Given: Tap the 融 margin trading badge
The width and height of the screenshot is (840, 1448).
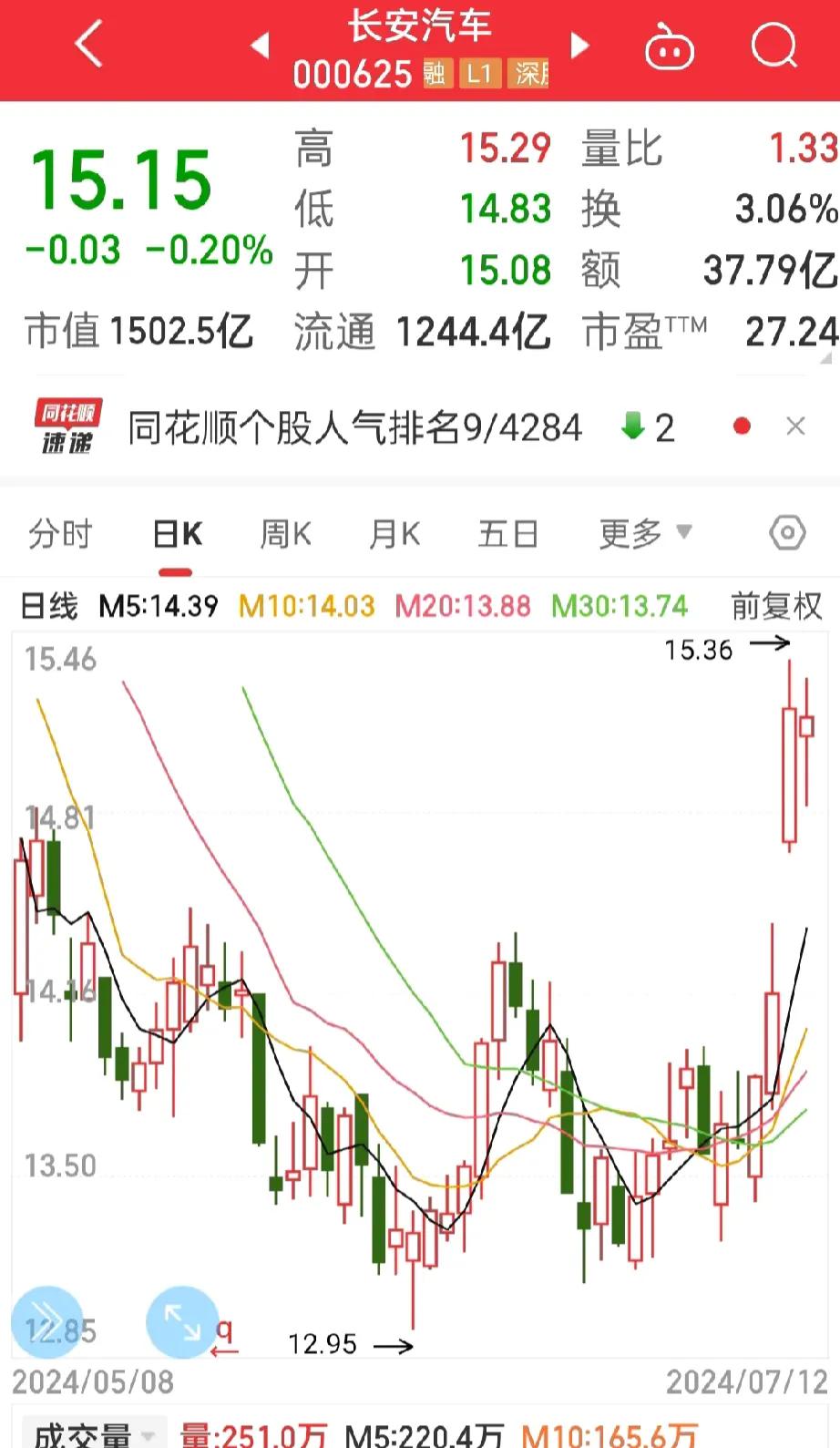Looking at the screenshot, I should tap(435, 76).
